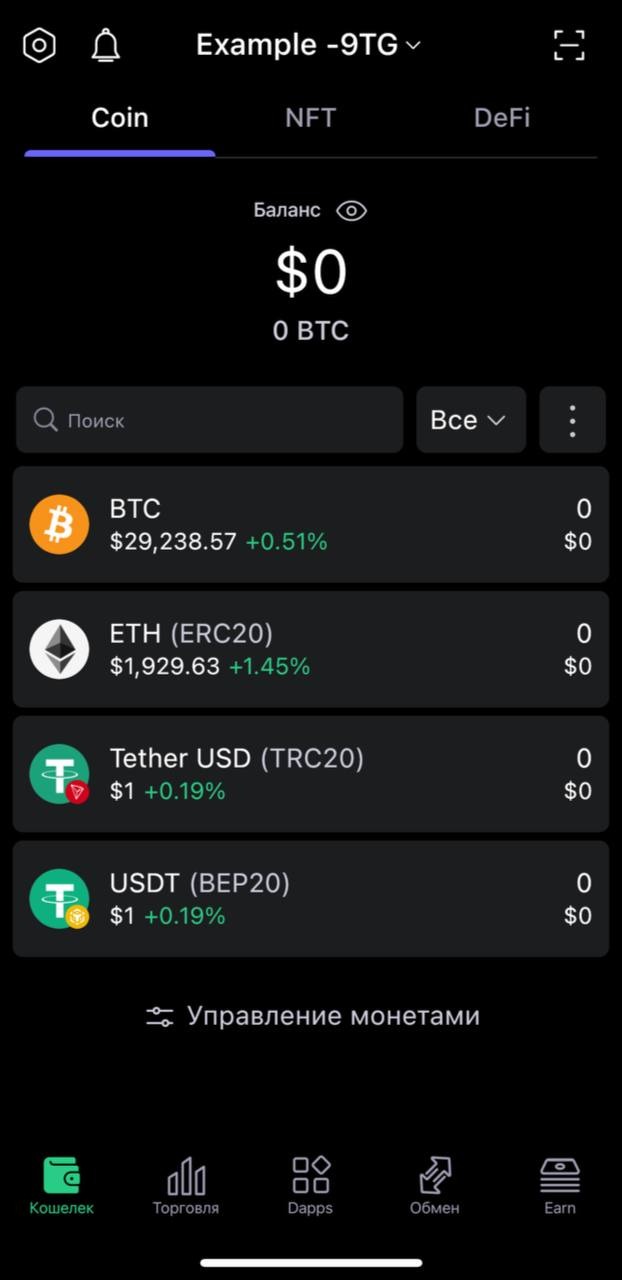
Task: Select the Coin tab
Action: pos(120,118)
